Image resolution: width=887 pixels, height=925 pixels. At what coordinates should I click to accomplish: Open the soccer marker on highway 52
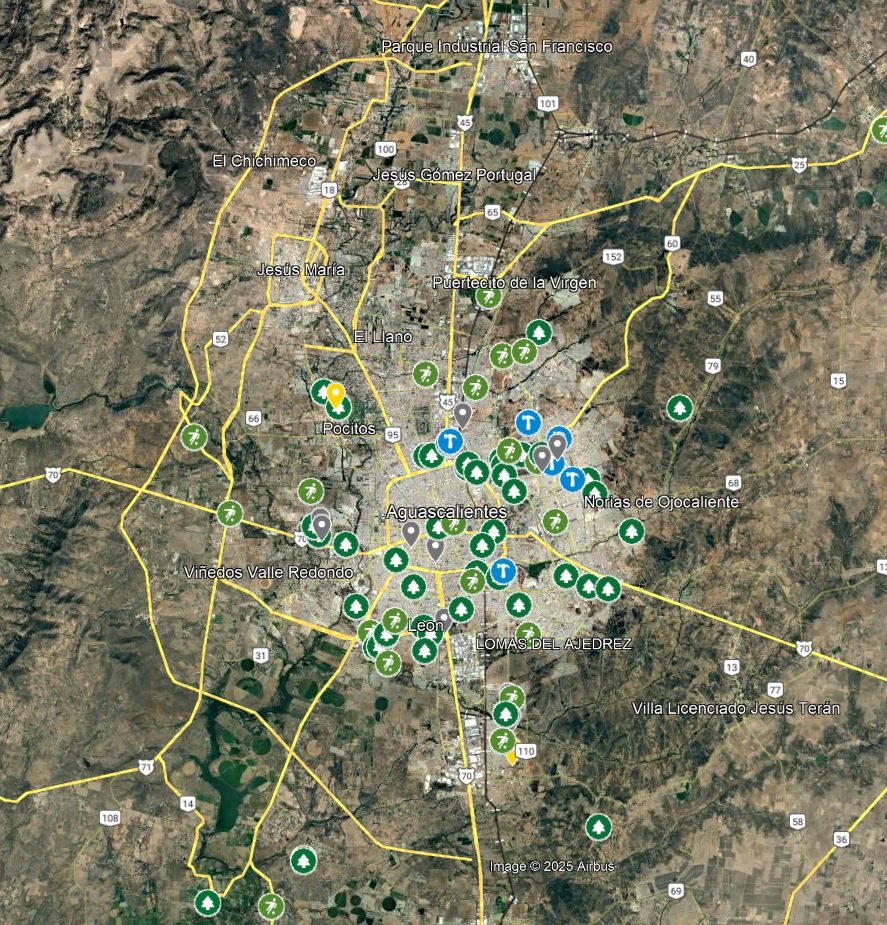(x=195, y=436)
